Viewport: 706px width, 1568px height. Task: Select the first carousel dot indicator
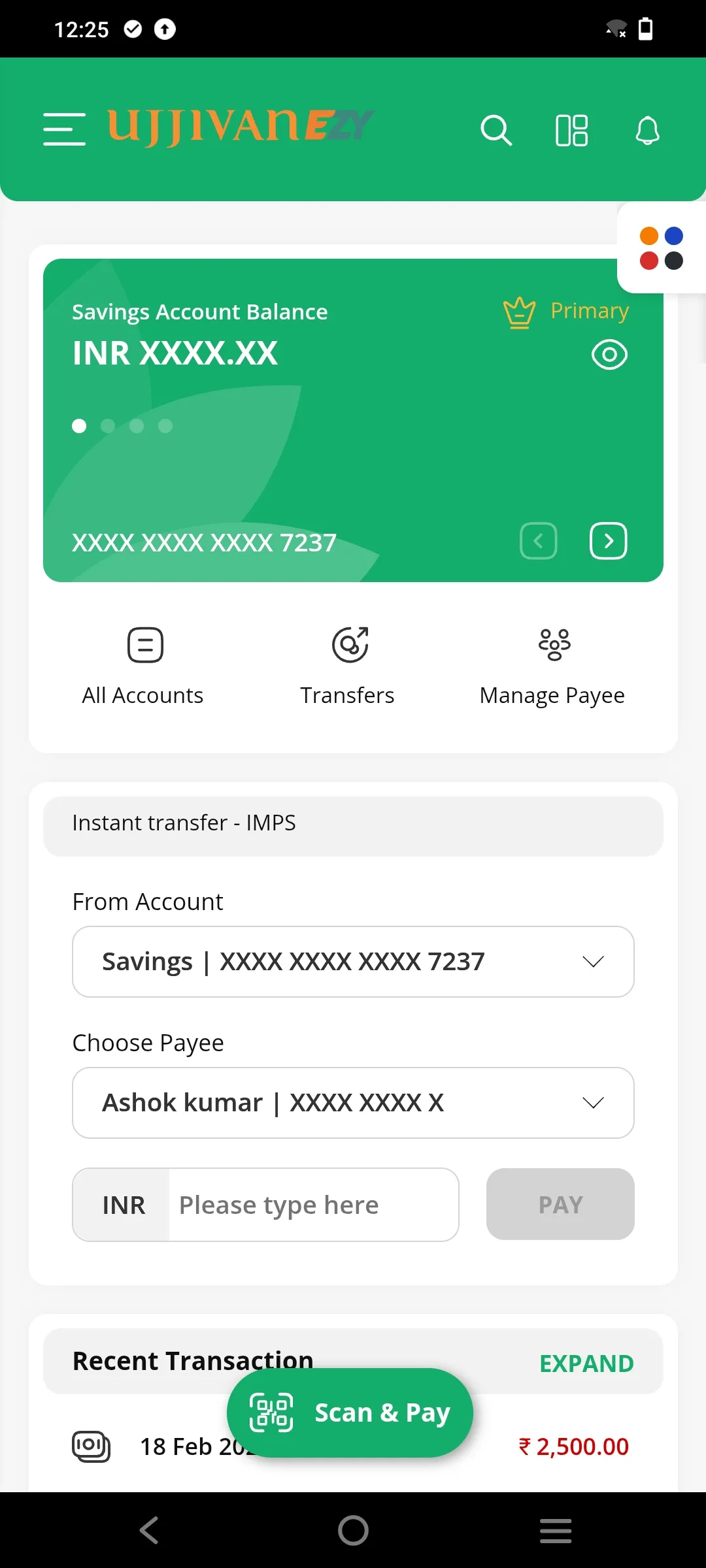tap(79, 426)
